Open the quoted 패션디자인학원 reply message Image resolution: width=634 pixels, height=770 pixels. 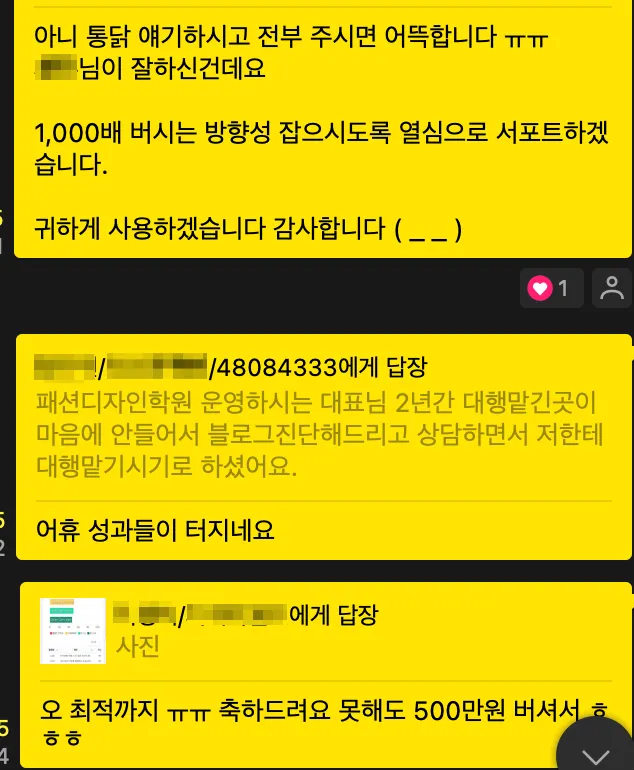322,435
